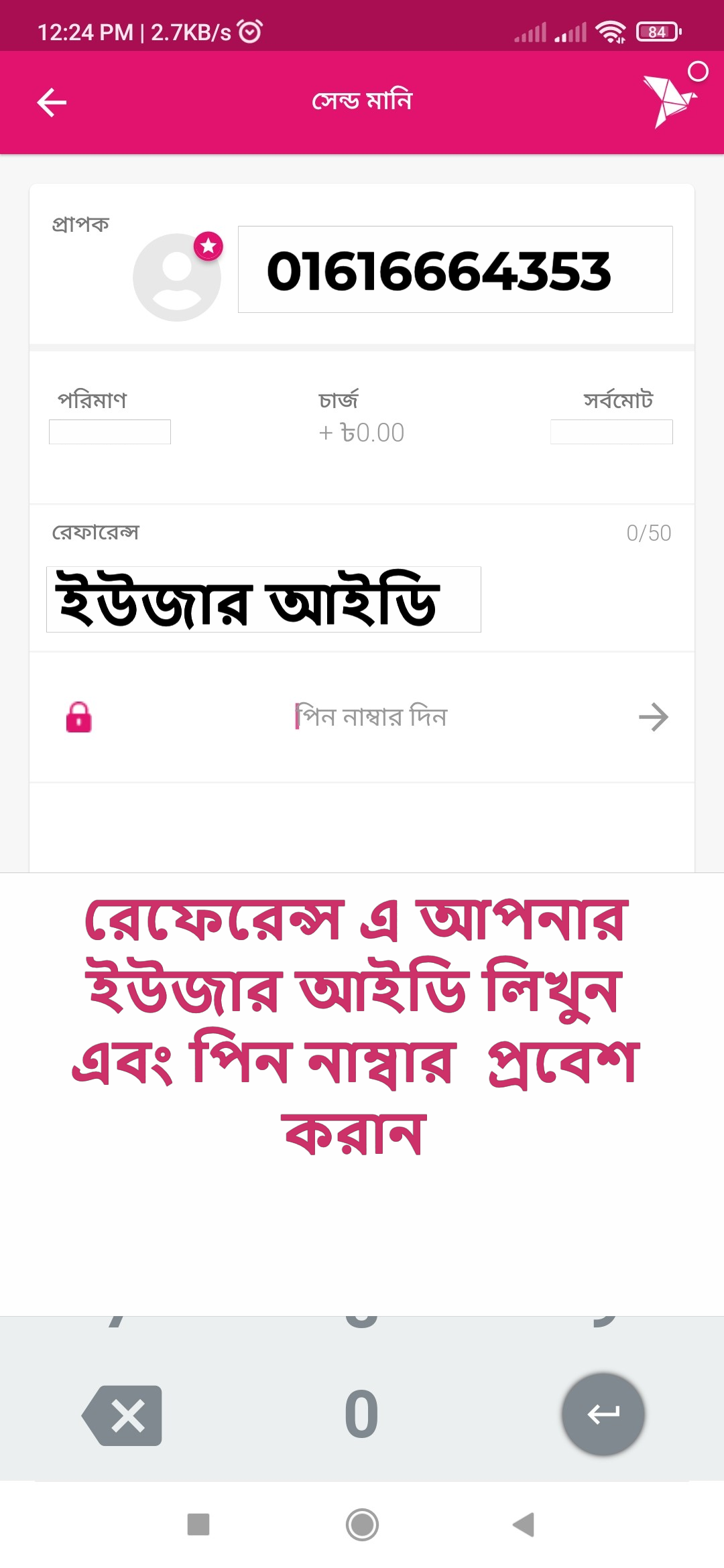724x1568 pixels.
Task: Tap the reference field
Action: click(263, 599)
